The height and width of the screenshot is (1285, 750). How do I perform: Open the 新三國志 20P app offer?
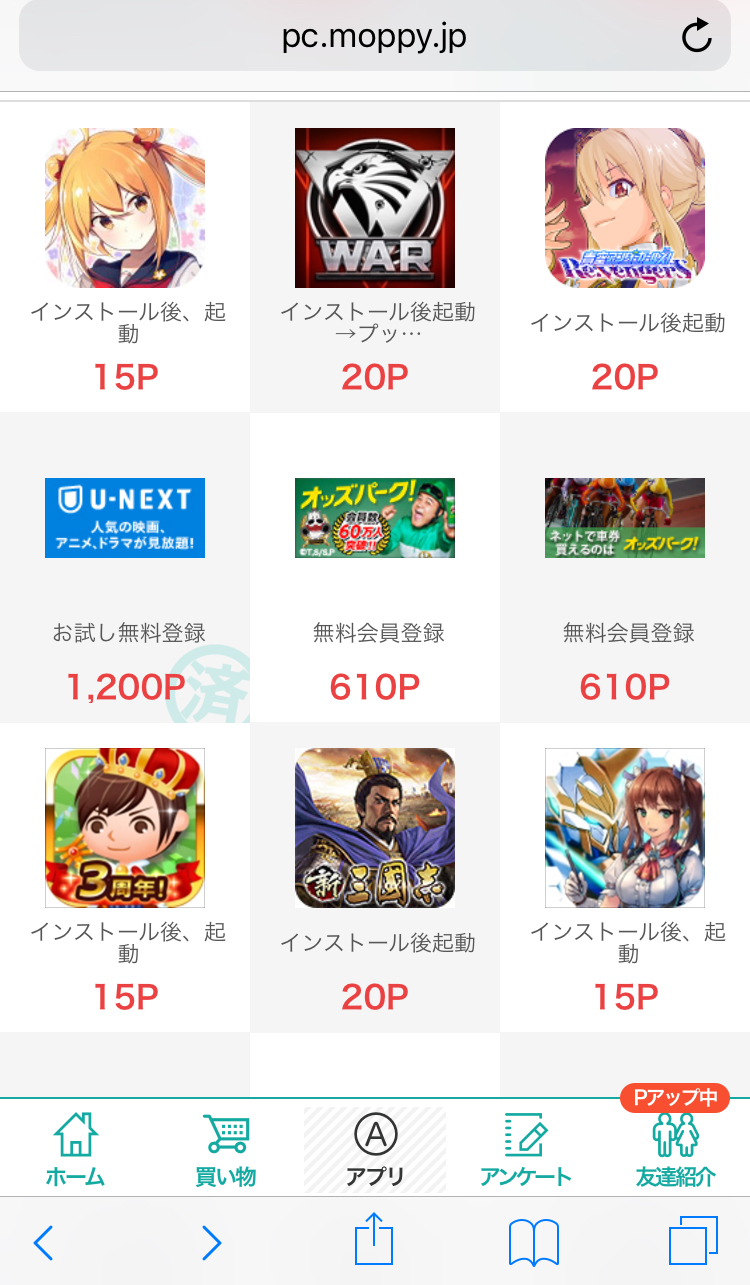[375, 877]
